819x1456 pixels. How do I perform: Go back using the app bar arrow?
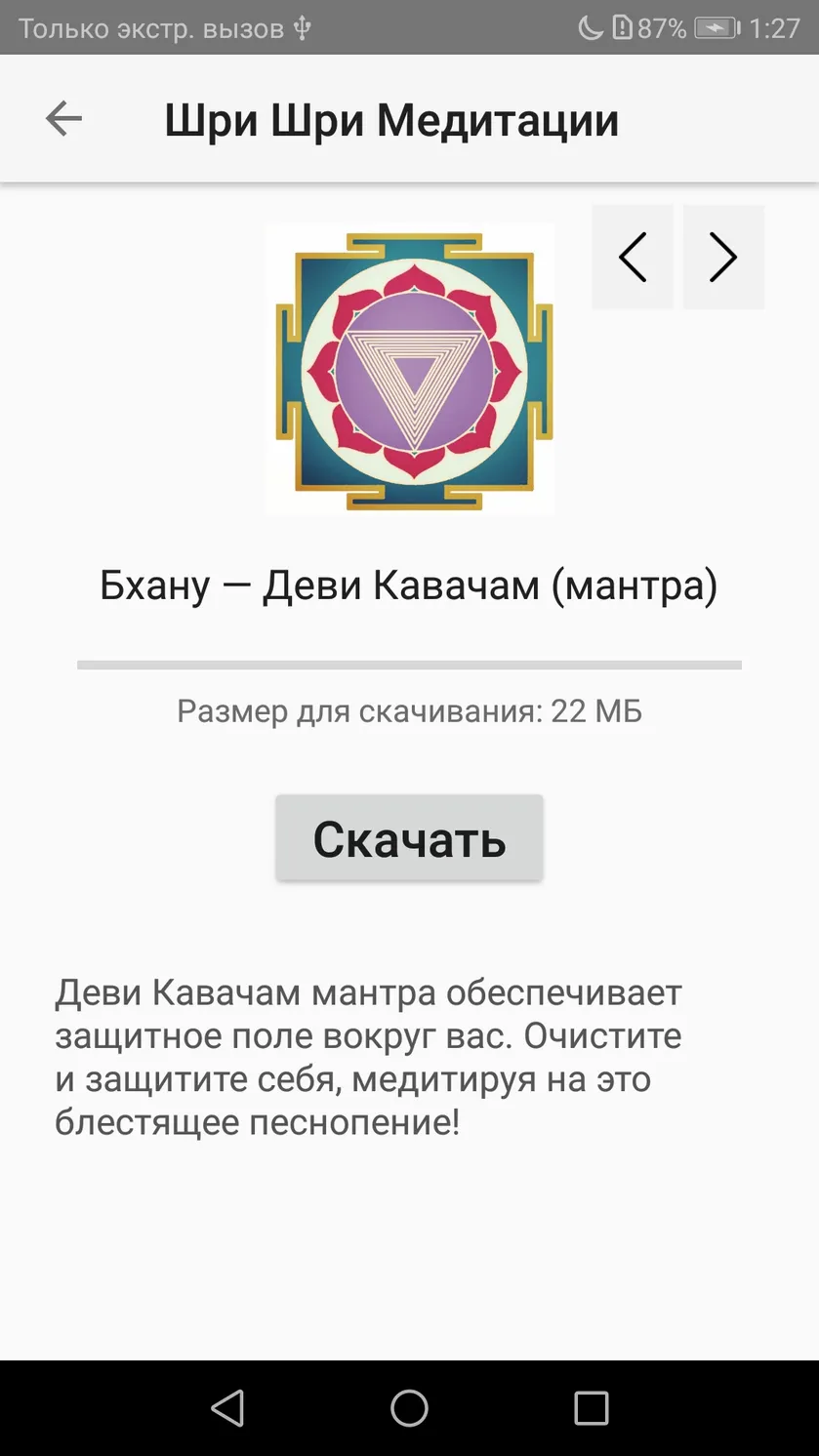tap(63, 119)
